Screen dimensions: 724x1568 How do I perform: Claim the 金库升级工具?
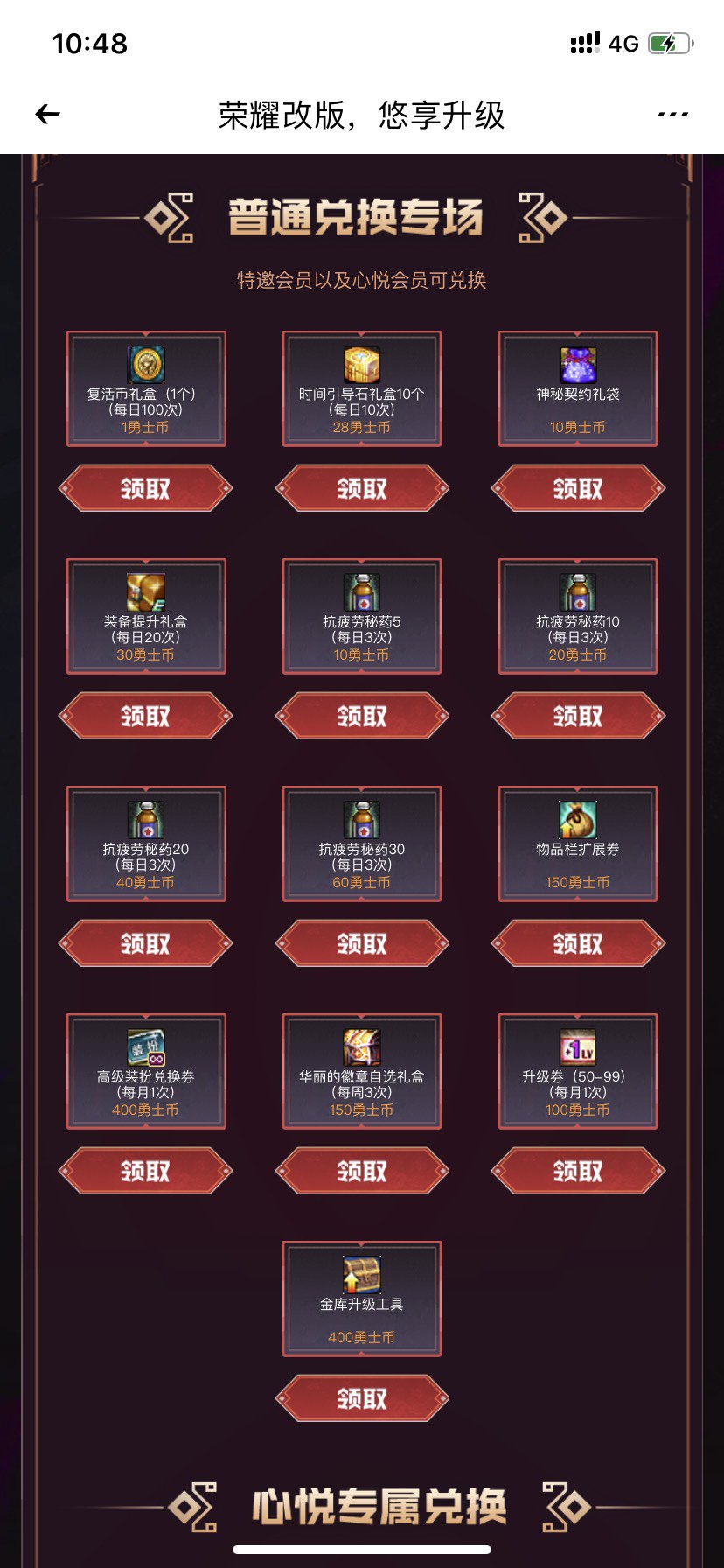[362, 1398]
